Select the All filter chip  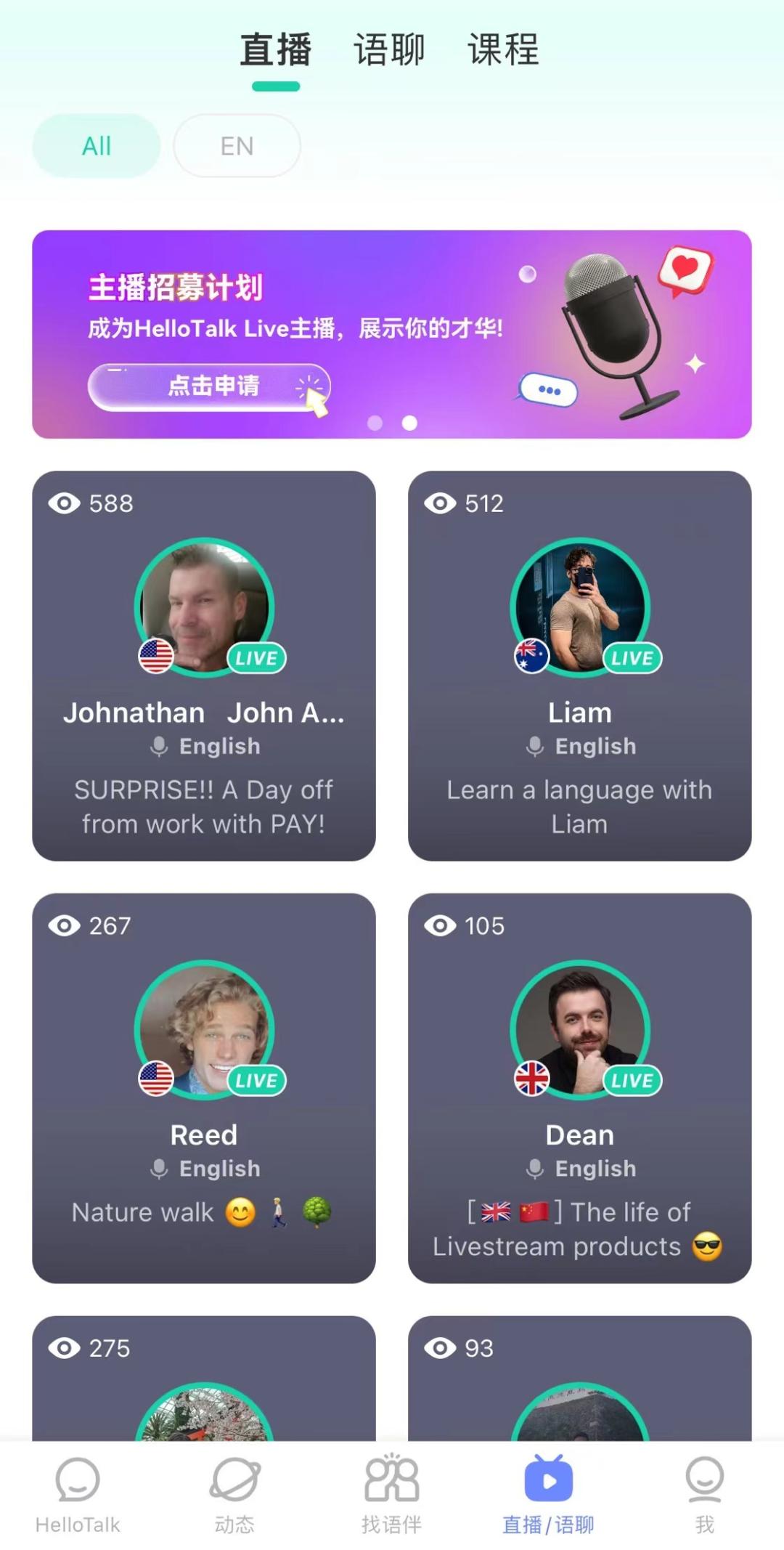(x=96, y=146)
